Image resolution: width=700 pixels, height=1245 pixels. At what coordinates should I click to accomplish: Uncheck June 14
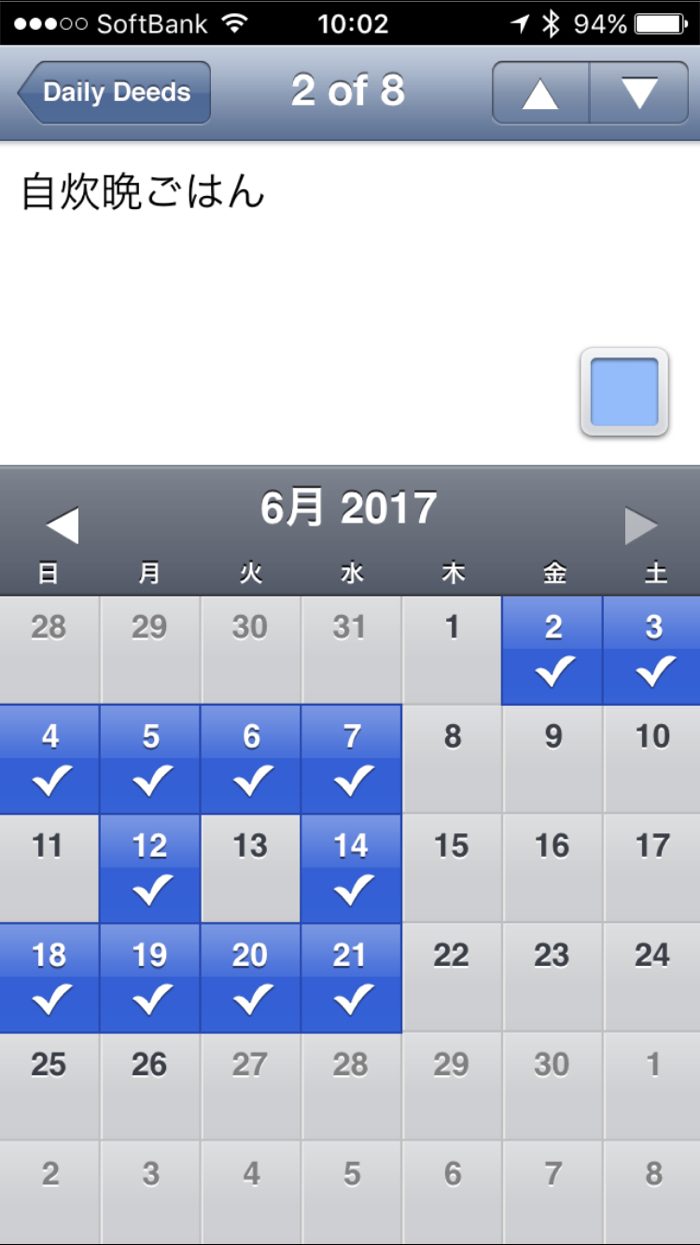(x=351, y=868)
